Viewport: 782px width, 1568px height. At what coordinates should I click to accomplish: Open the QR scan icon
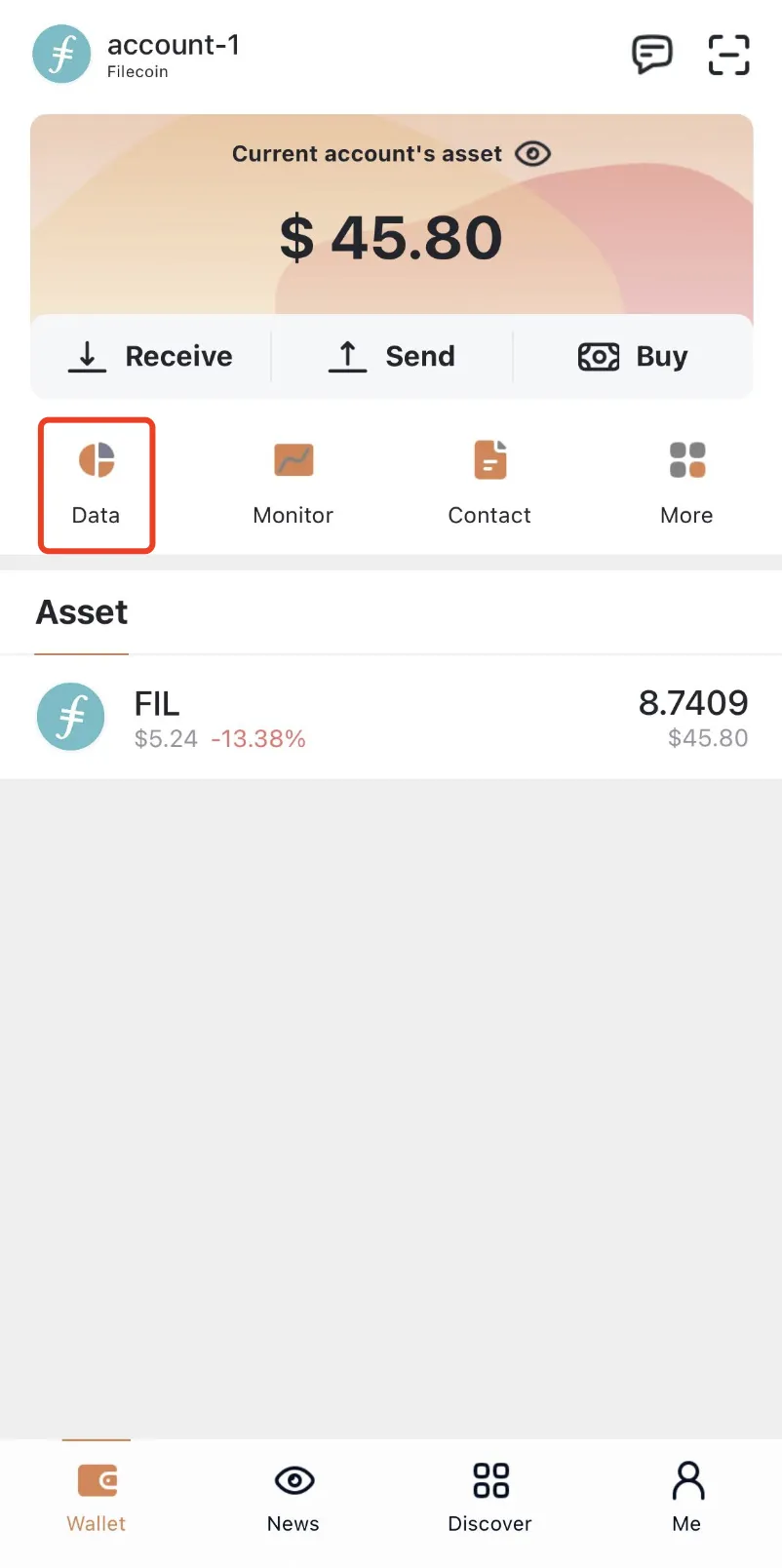(728, 54)
